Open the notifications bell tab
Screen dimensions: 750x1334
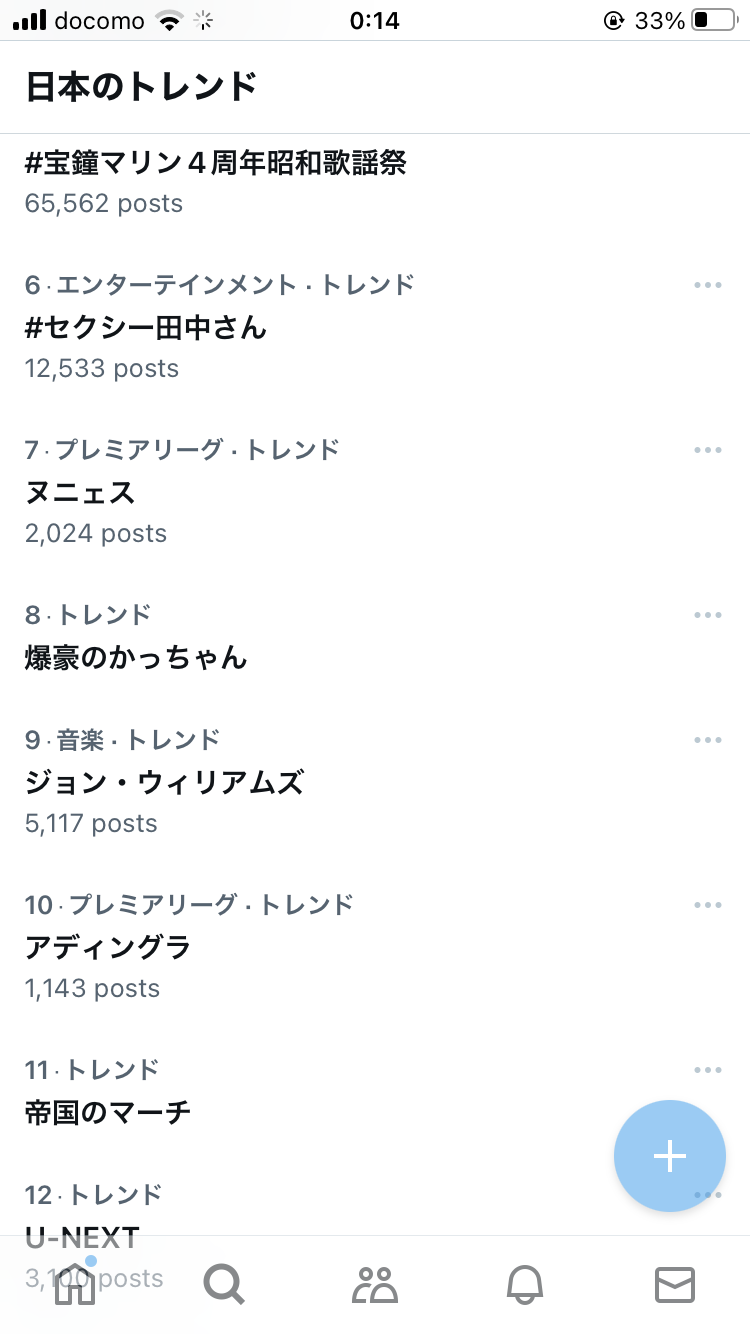[x=525, y=1284]
